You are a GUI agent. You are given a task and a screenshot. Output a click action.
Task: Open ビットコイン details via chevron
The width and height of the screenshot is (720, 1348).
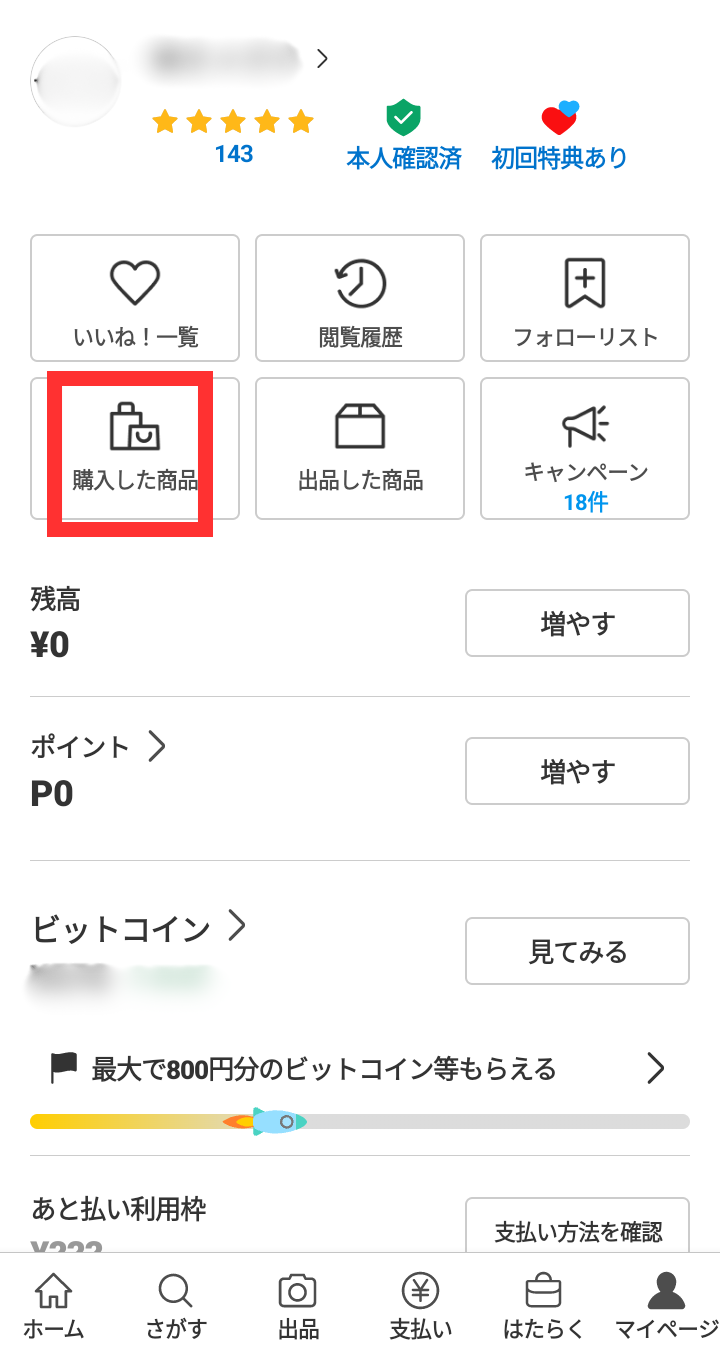click(x=238, y=926)
